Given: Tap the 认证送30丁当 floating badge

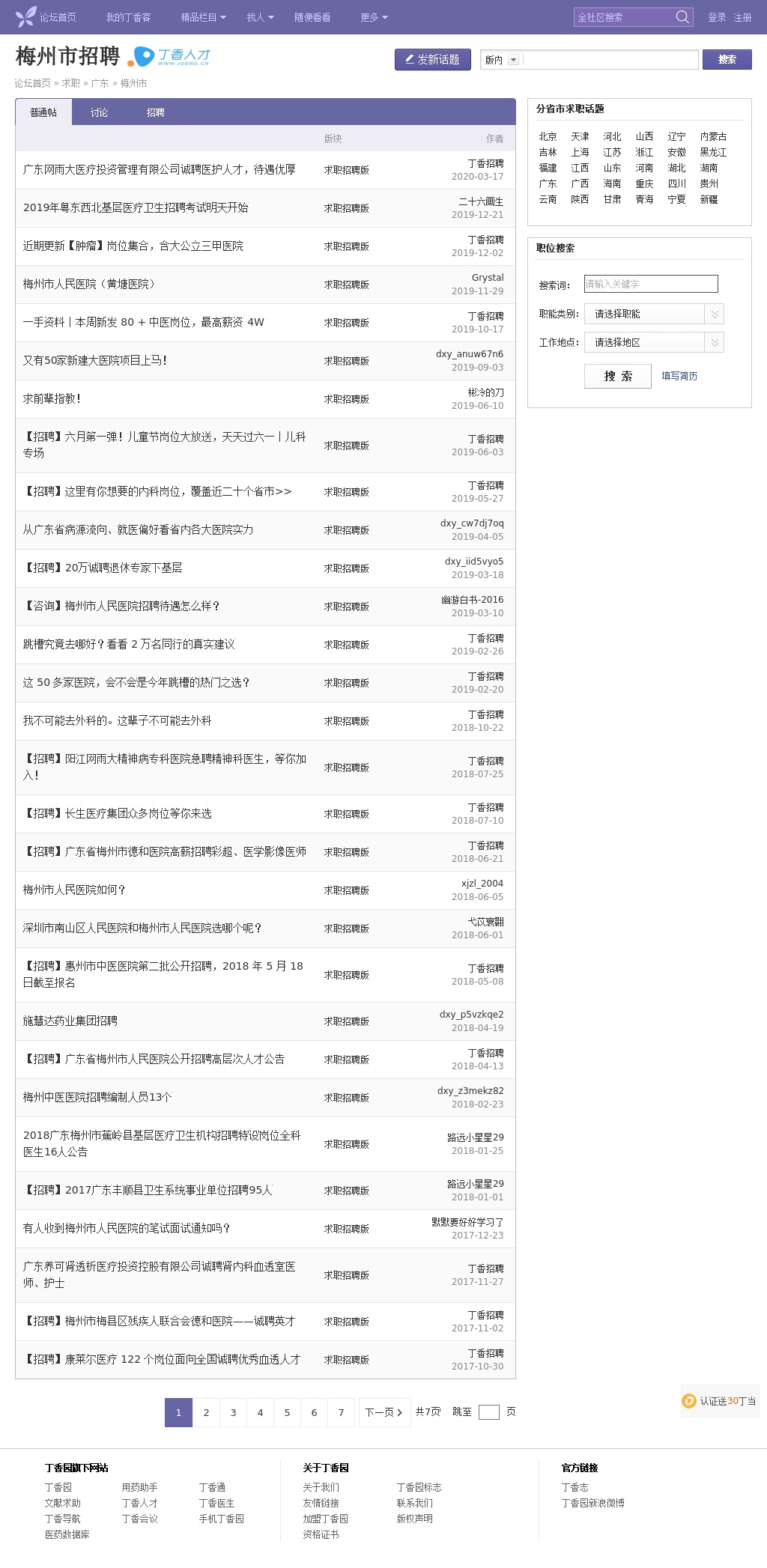Looking at the screenshot, I should pyautogui.click(x=719, y=1401).
